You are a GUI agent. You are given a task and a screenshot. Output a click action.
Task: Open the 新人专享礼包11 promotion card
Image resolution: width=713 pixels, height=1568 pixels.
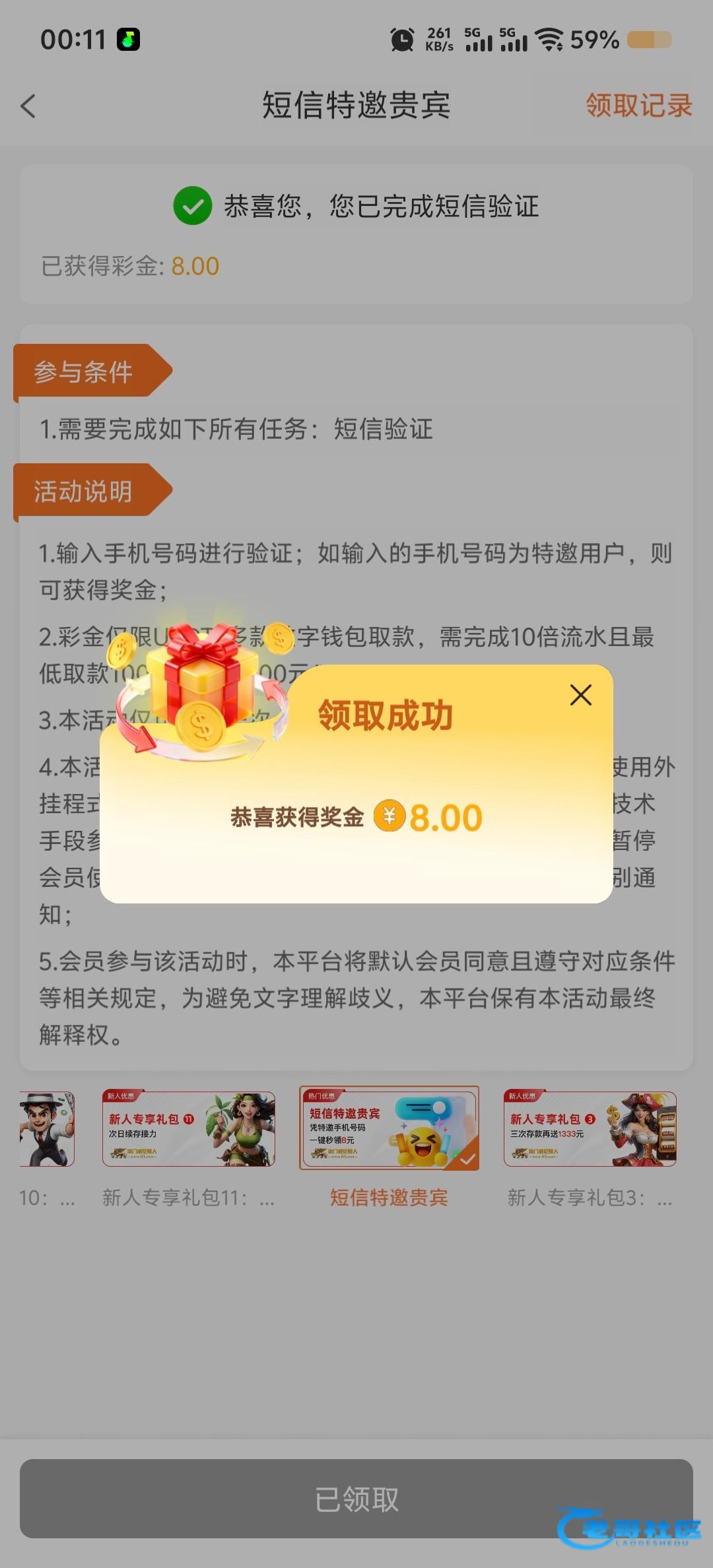coord(189,1129)
